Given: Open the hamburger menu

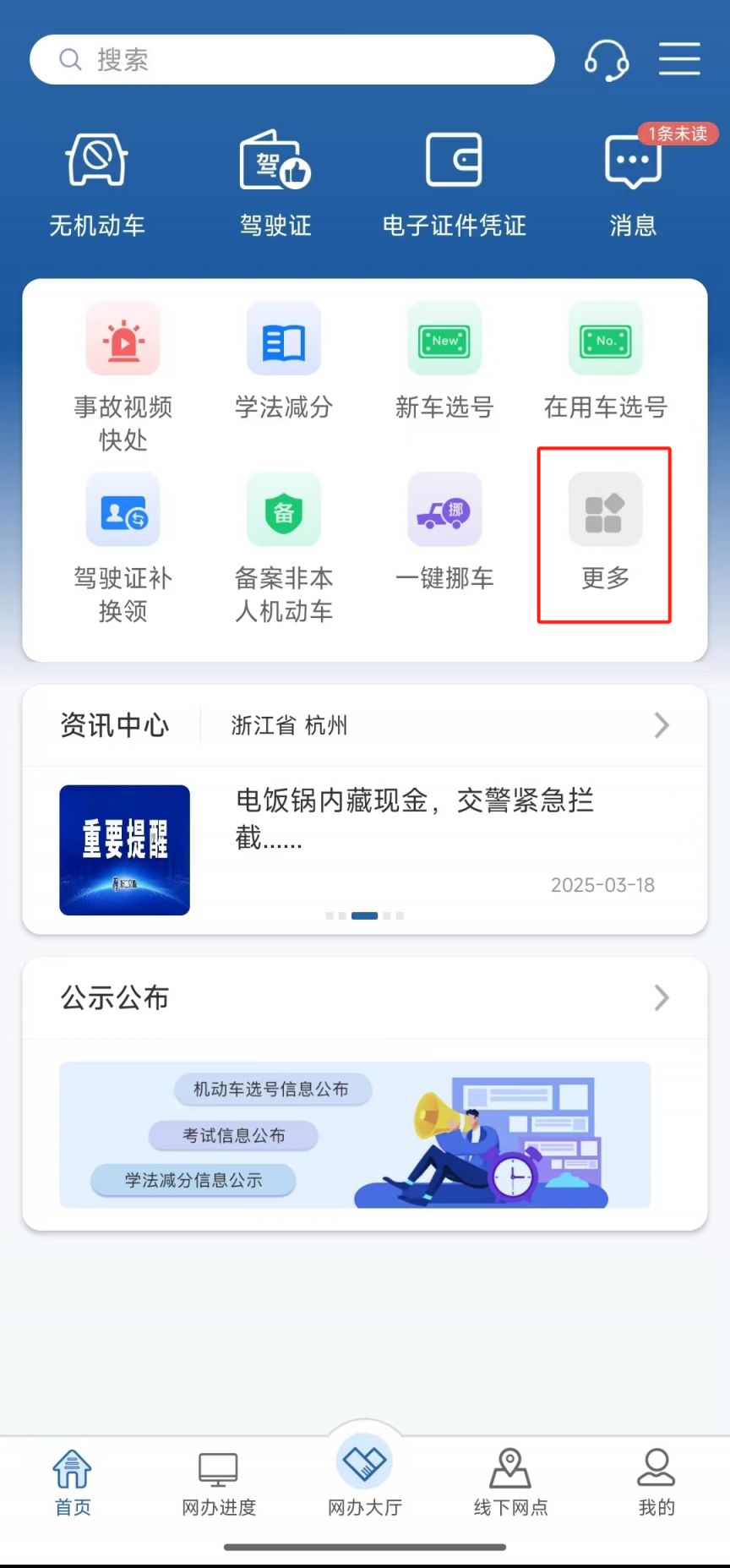Looking at the screenshot, I should [679, 59].
